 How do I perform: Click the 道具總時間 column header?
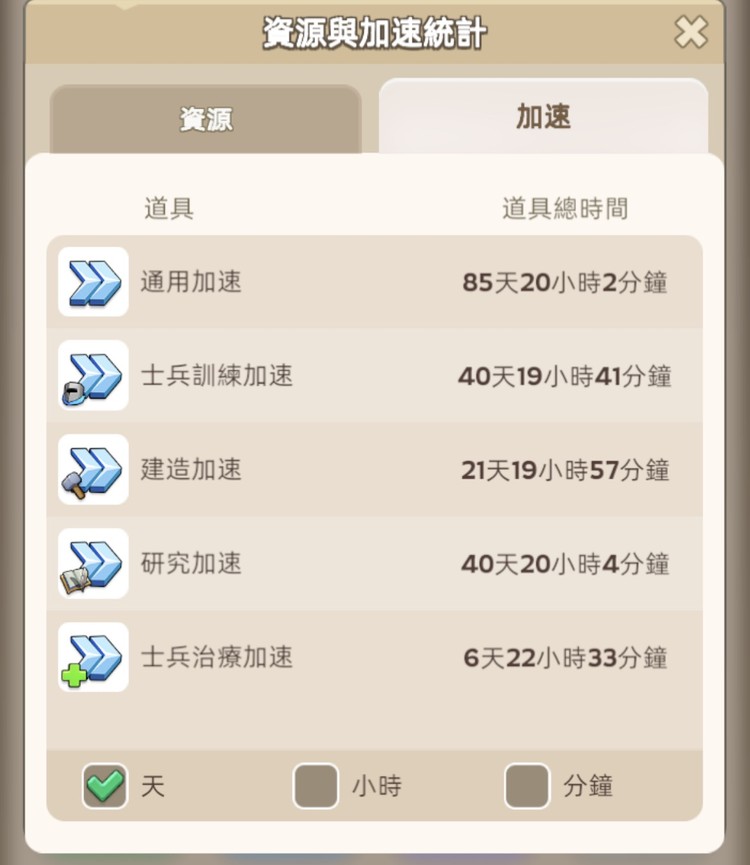[x=563, y=208]
